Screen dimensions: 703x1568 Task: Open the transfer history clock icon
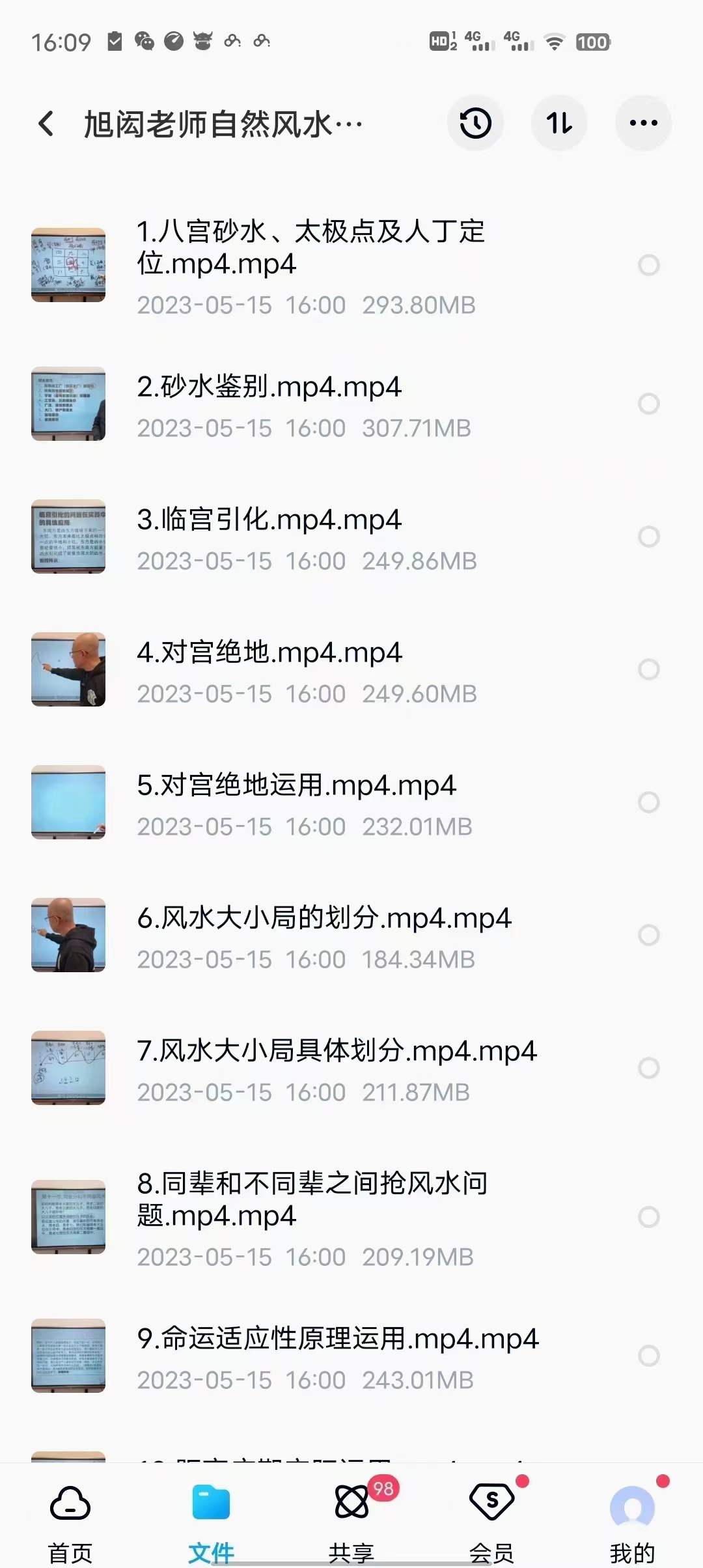pos(475,123)
